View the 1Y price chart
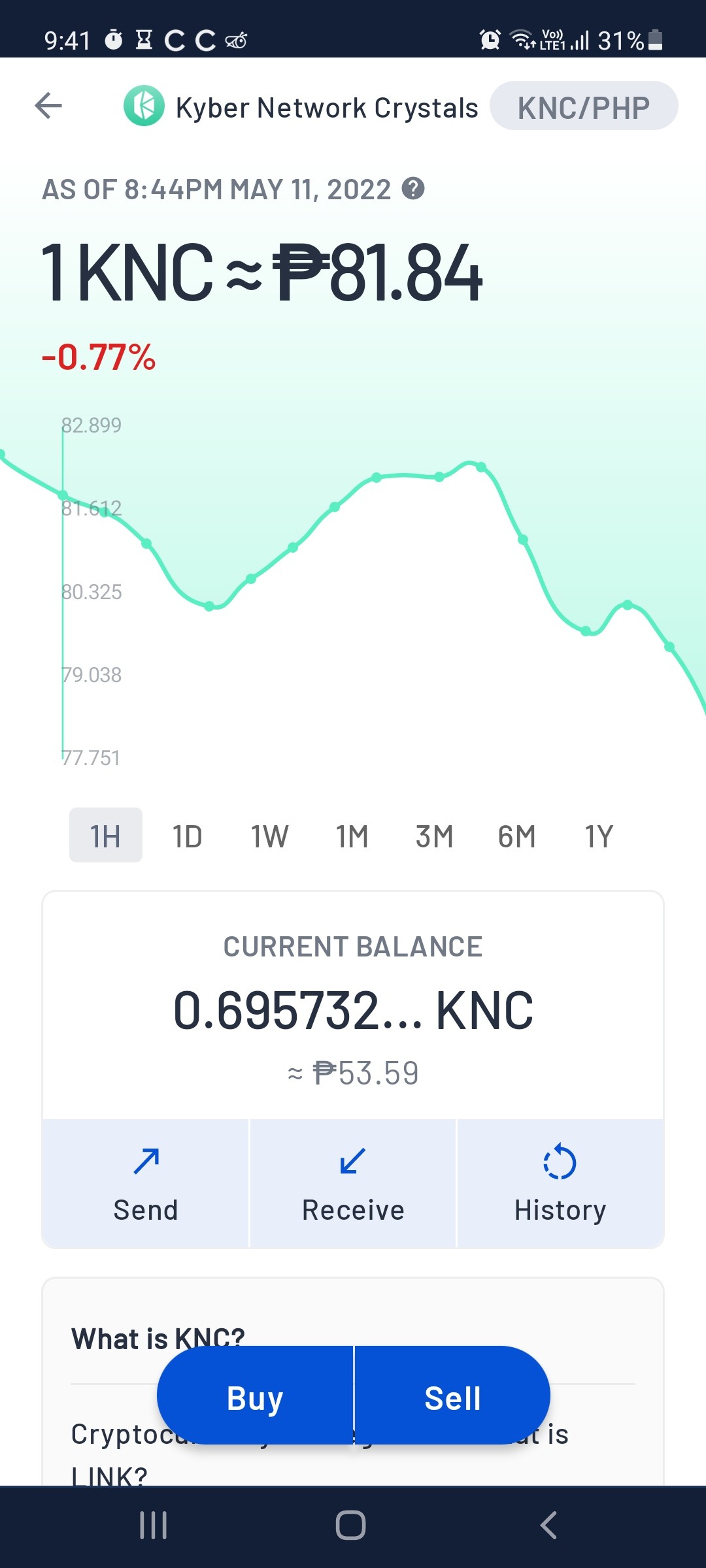This screenshot has width=706, height=1568. 599,836
